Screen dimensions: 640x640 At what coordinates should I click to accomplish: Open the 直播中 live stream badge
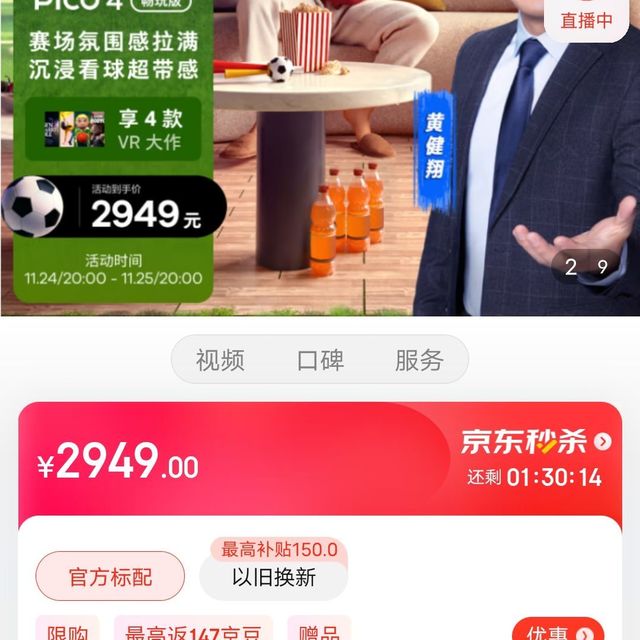[586, 20]
